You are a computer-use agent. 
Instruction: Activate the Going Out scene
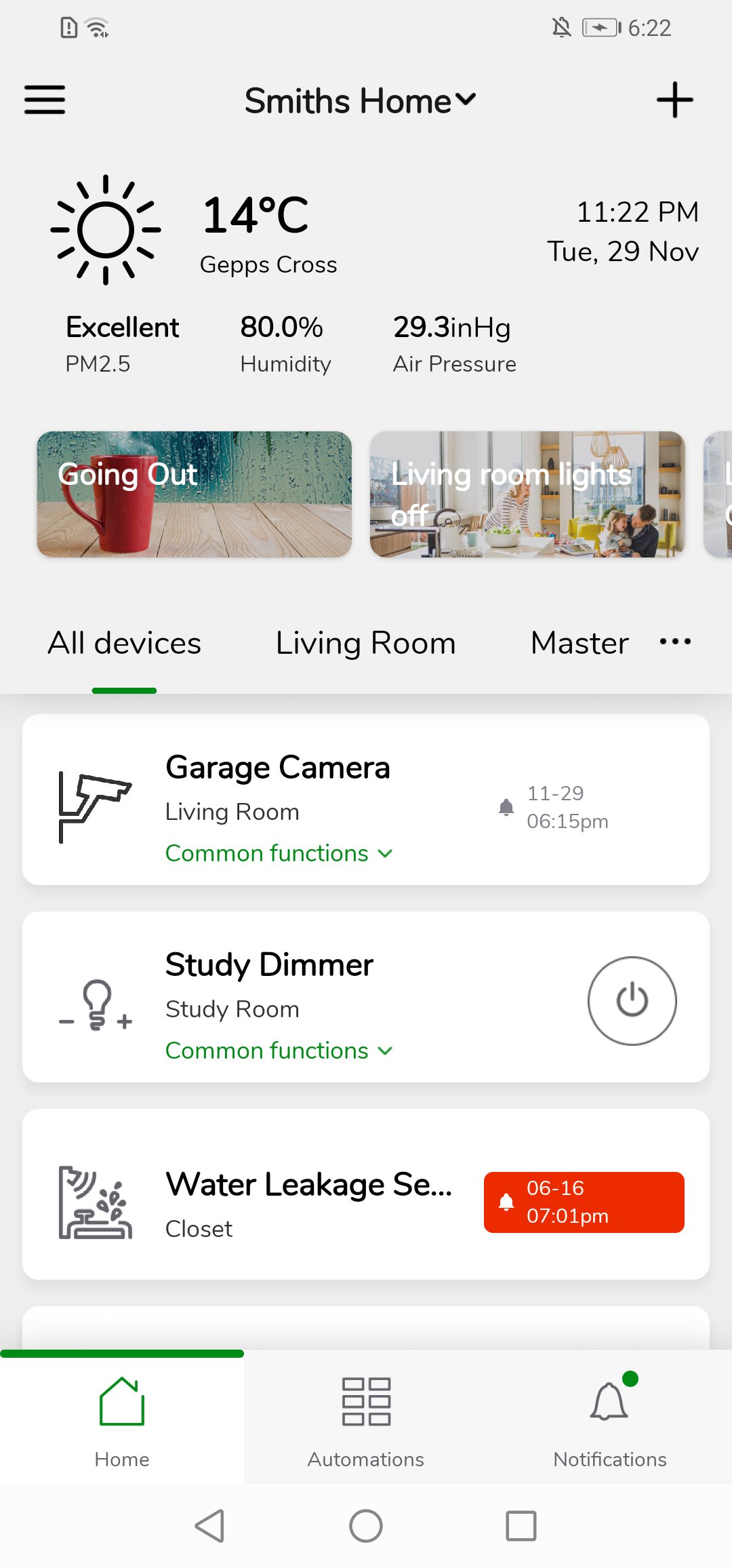pyautogui.click(x=195, y=494)
